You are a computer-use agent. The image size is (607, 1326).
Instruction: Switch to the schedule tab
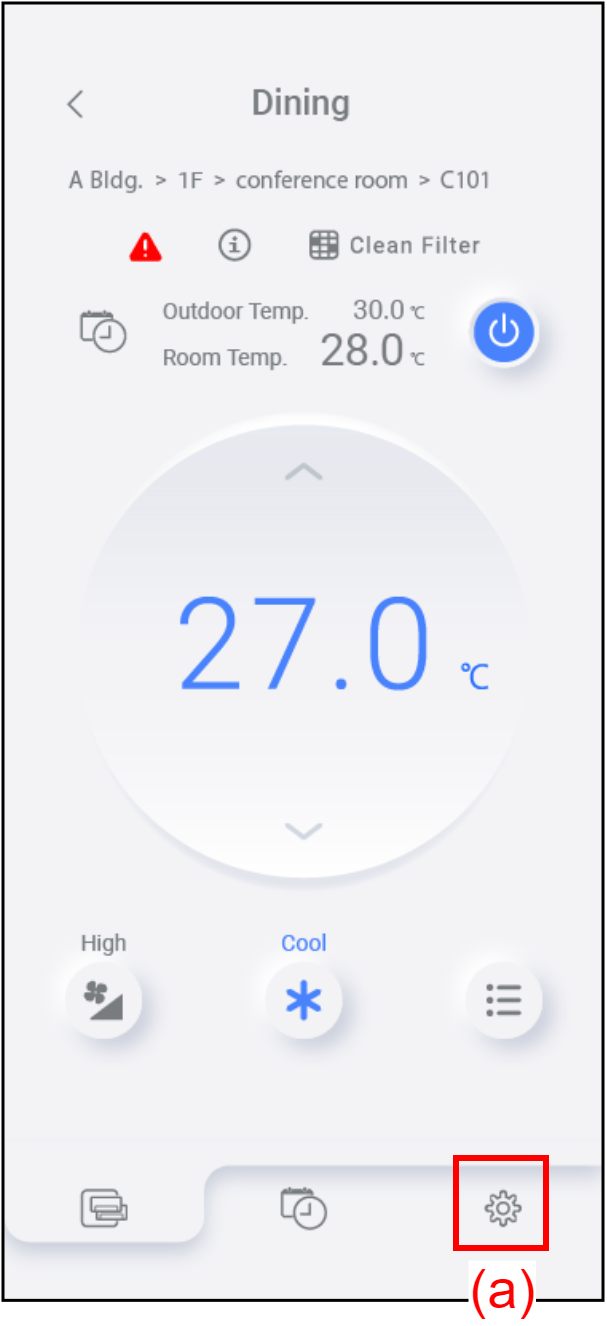tap(302, 1207)
